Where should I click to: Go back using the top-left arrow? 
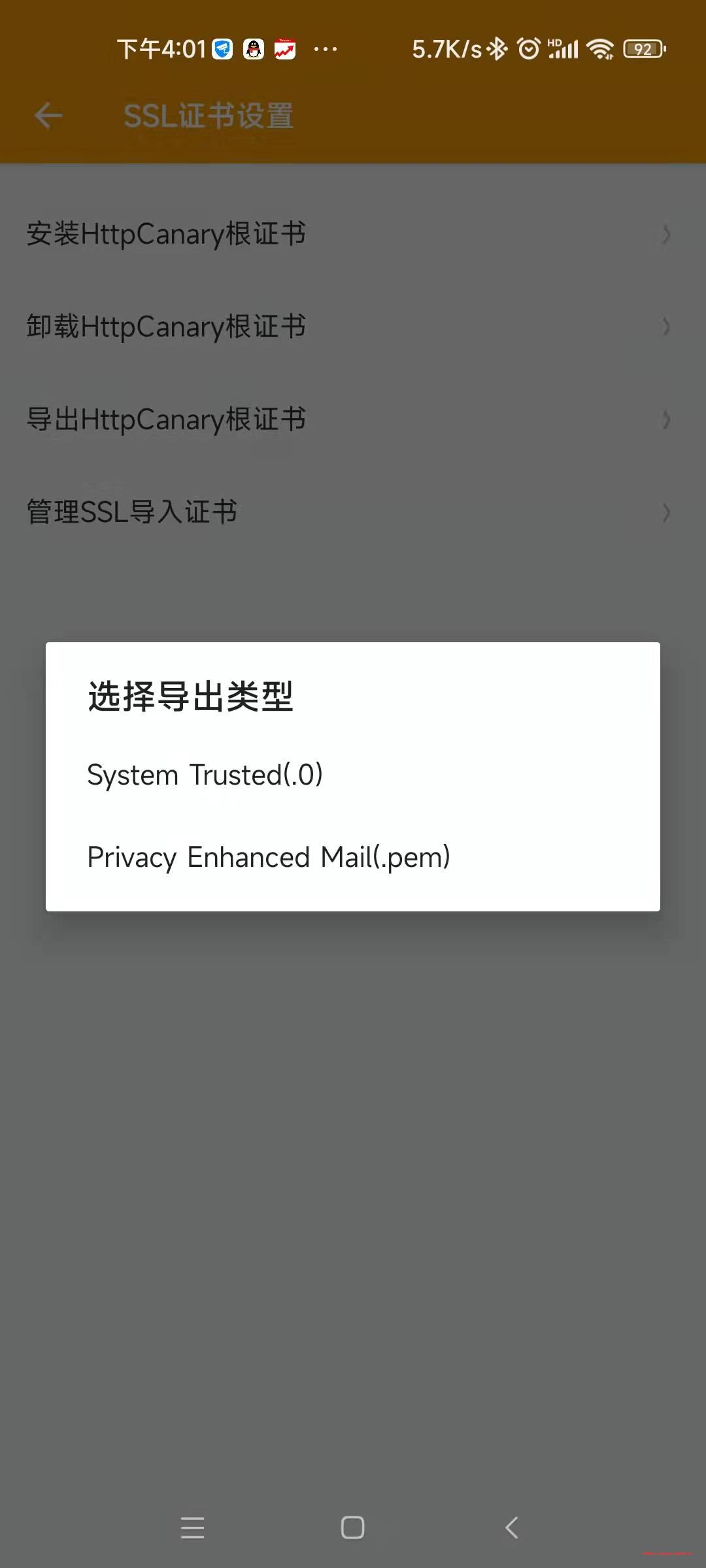[48, 116]
